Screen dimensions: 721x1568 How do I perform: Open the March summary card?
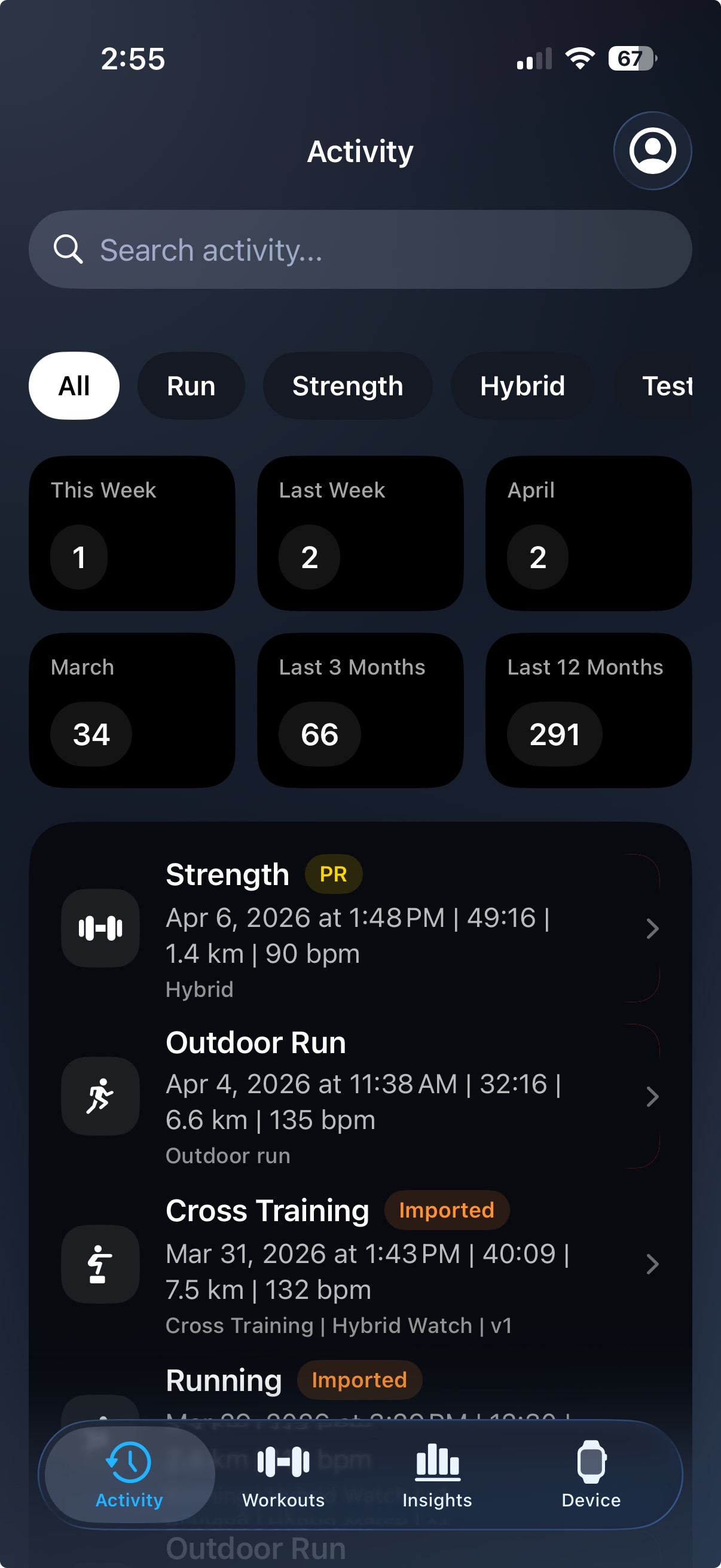(x=132, y=710)
